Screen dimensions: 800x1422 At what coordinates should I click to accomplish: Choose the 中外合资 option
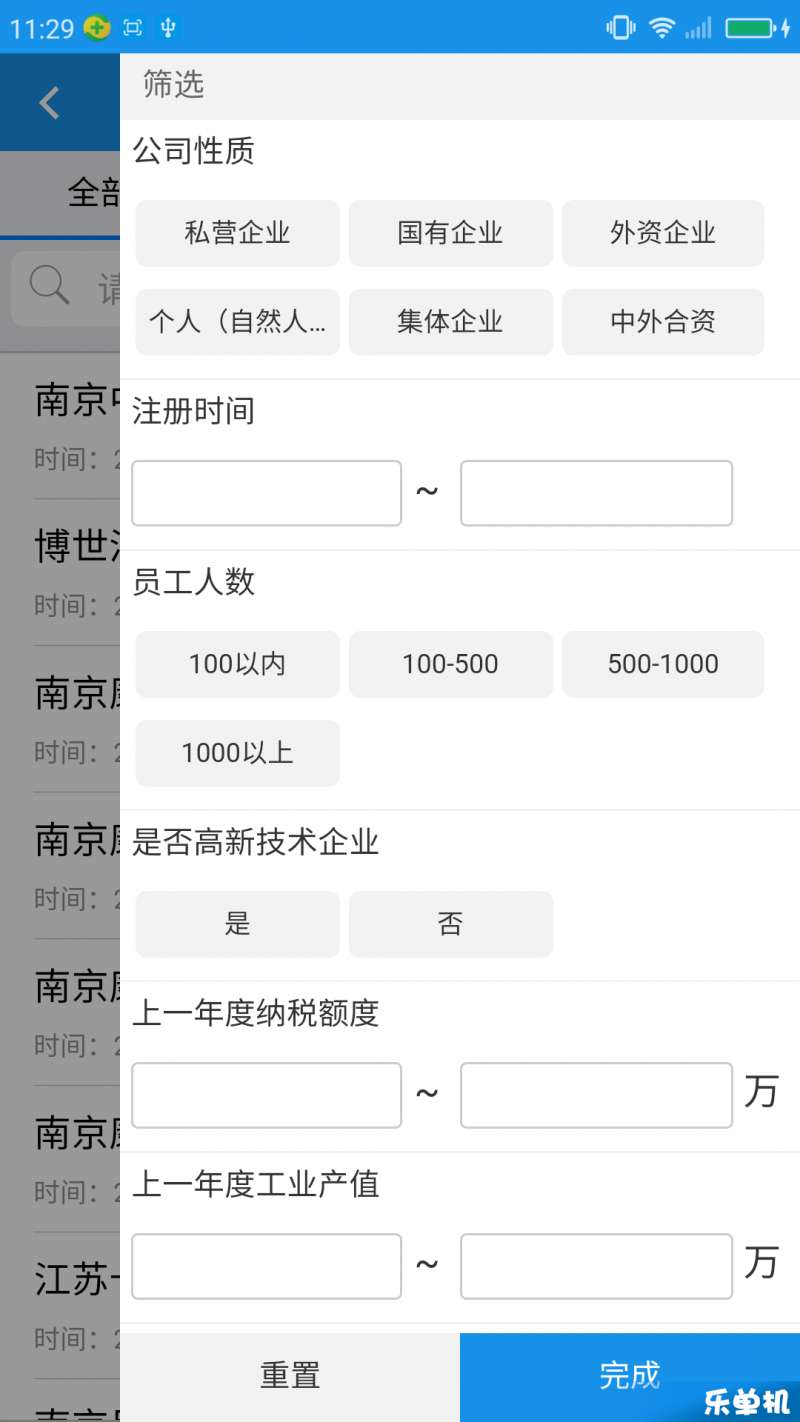coord(663,322)
